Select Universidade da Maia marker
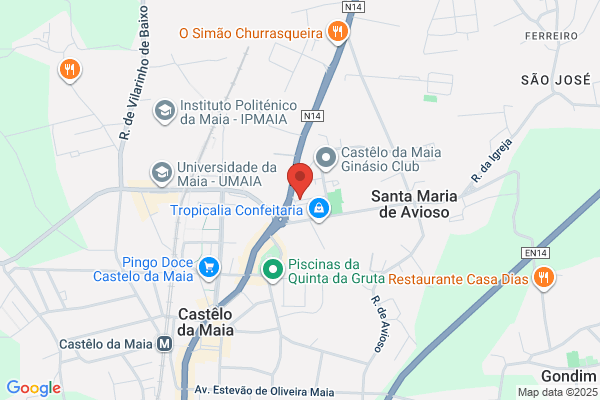This screenshot has height=400, width=600. (162, 173)
